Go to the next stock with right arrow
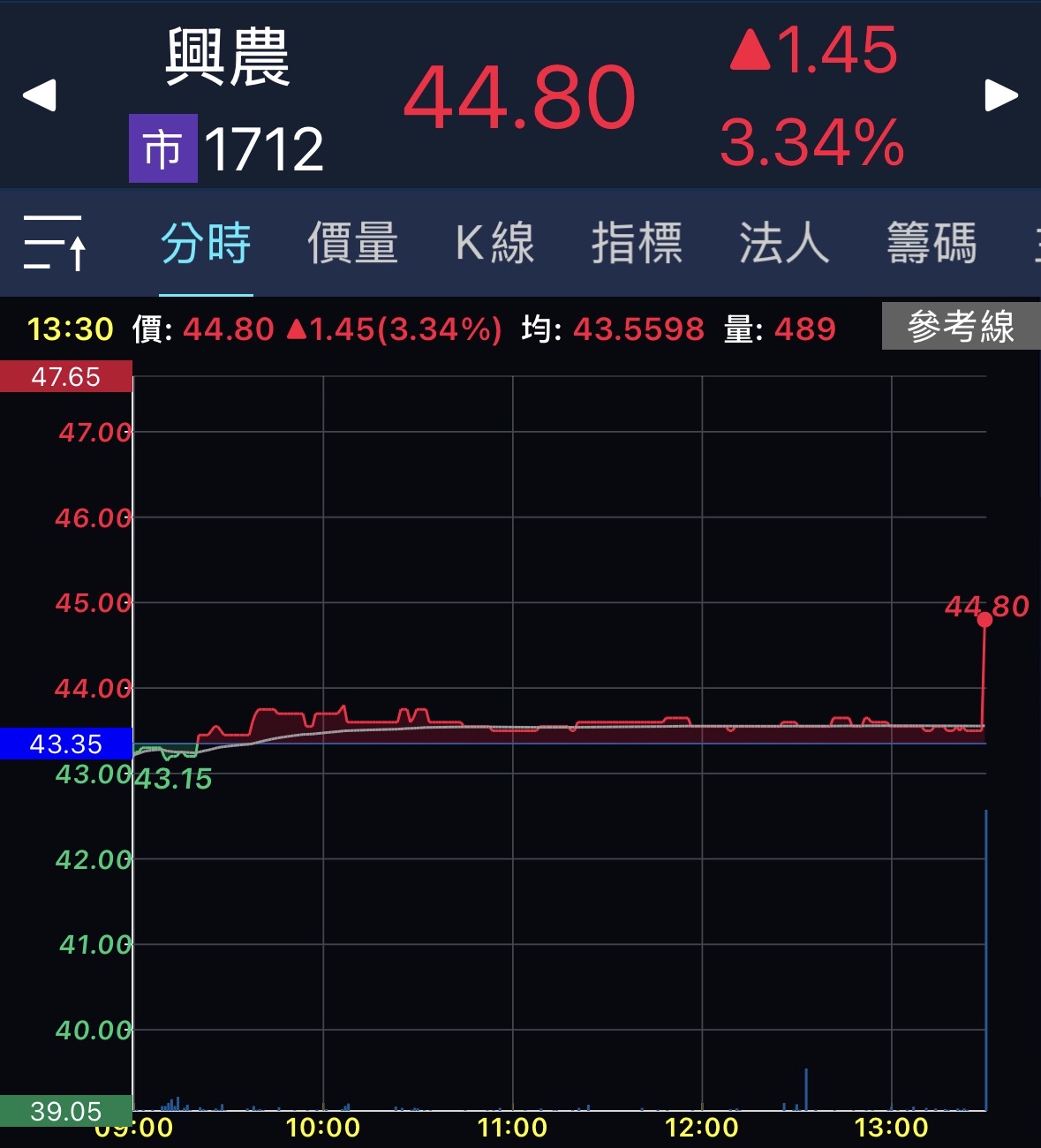 click(1001, 95)
